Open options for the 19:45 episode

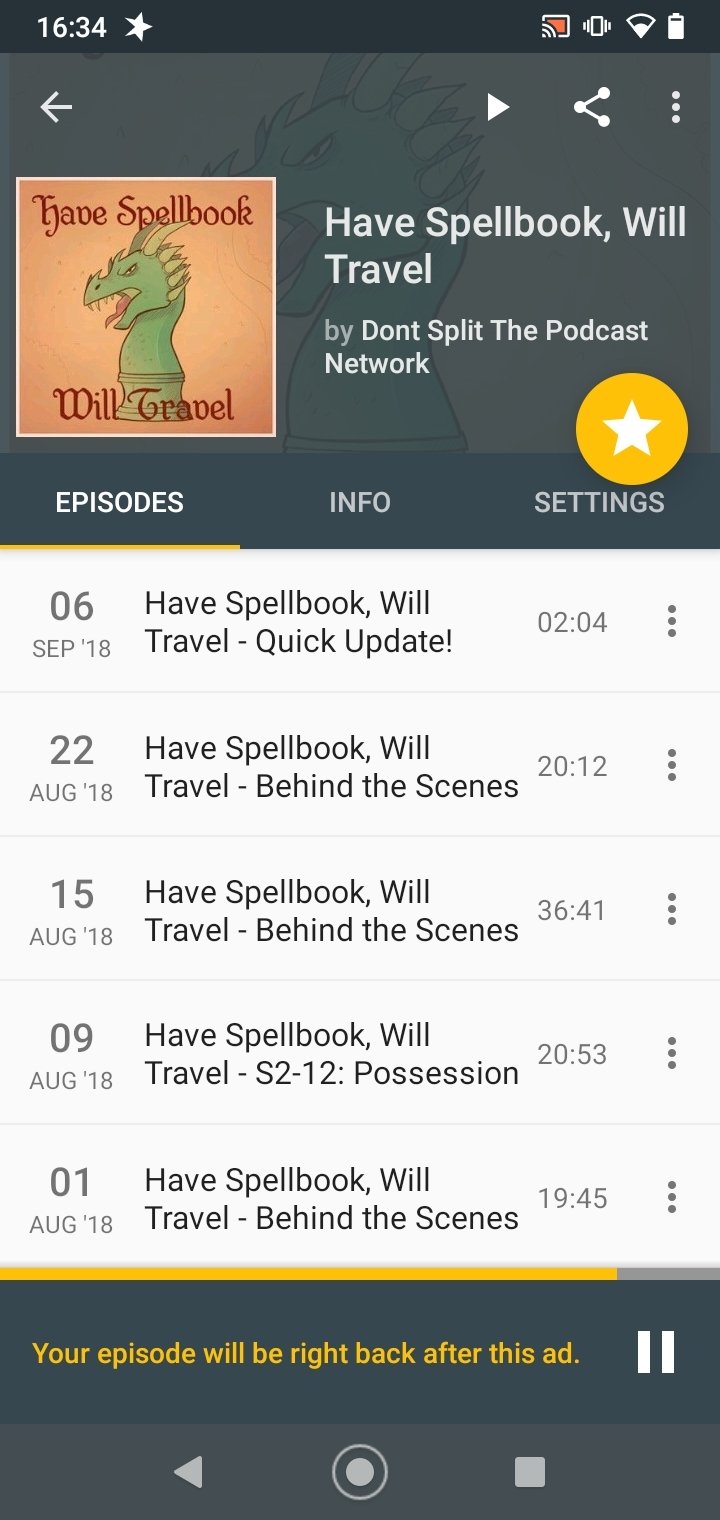(x=672, y=1198)
